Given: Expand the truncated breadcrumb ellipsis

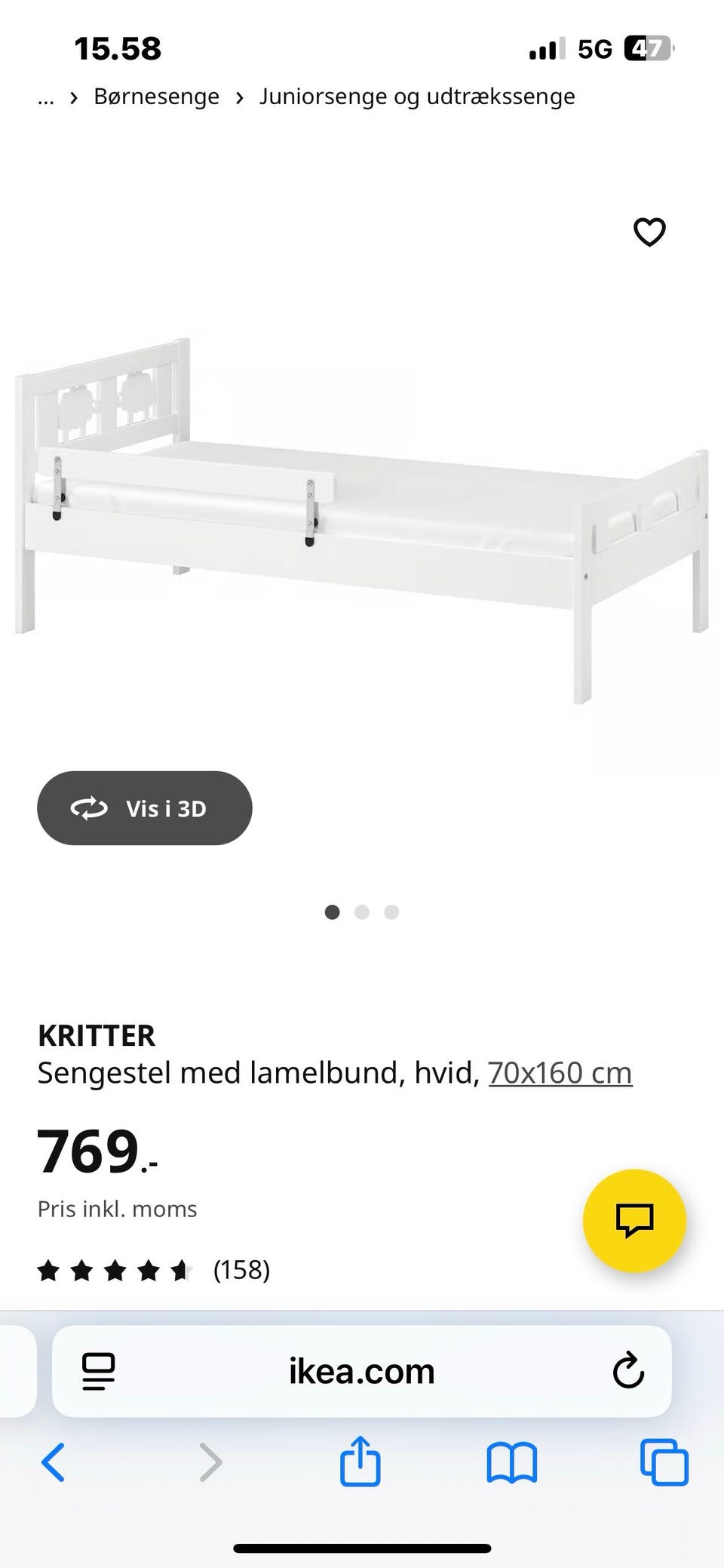Looking at the screenshot, I should [x=45, y=97].
